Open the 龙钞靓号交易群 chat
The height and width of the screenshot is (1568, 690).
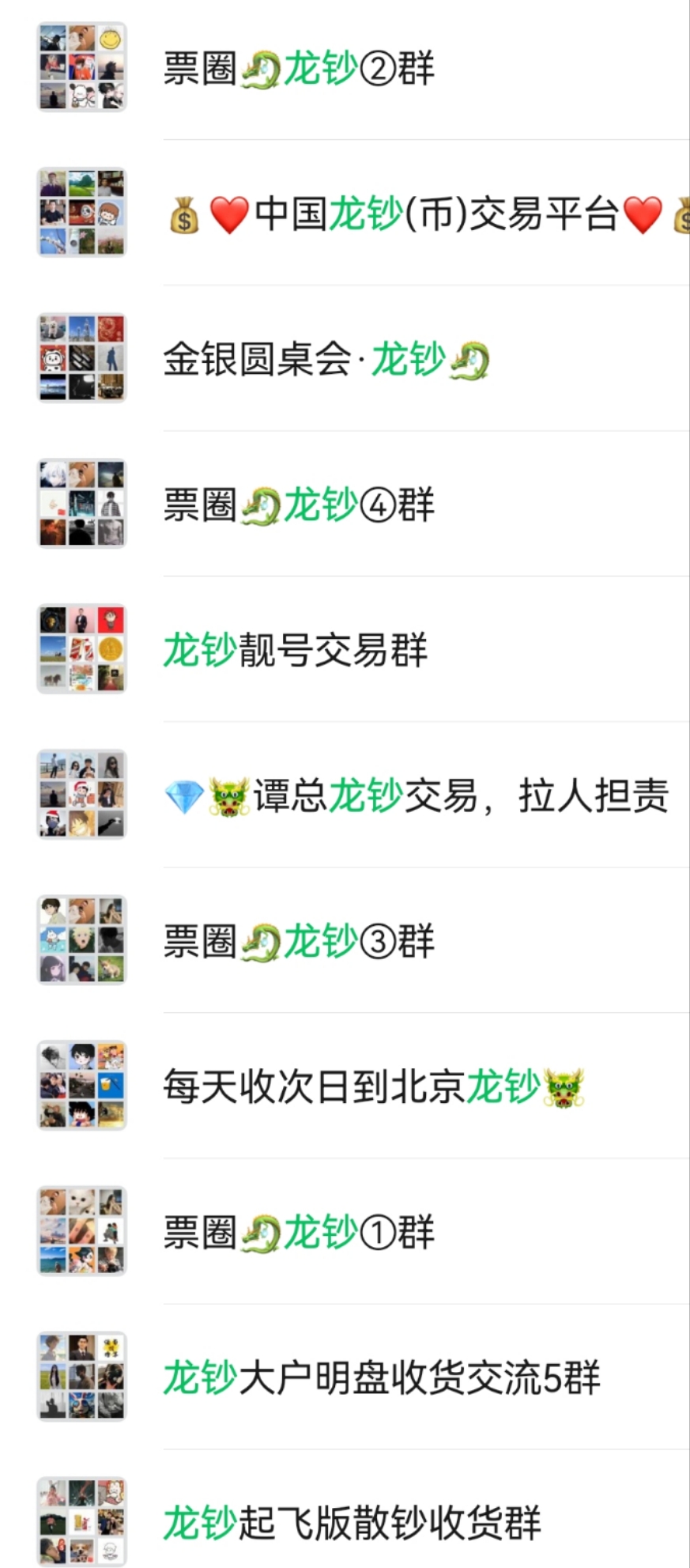point(345,649)
